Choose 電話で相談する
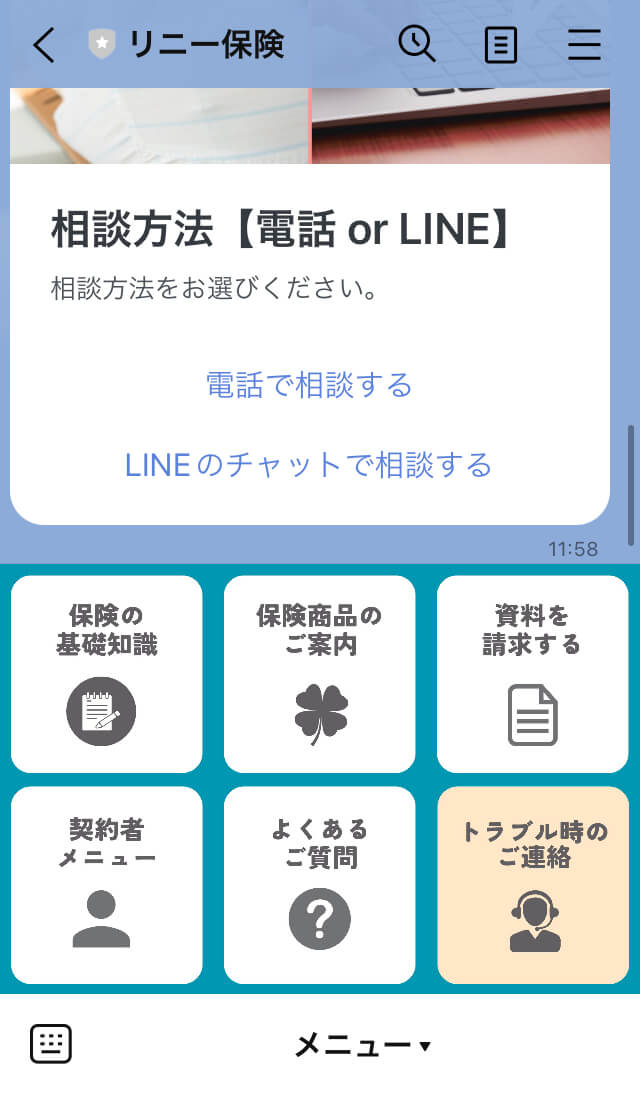This screenshot has width=640, height=1096. [x=309, y=385]
